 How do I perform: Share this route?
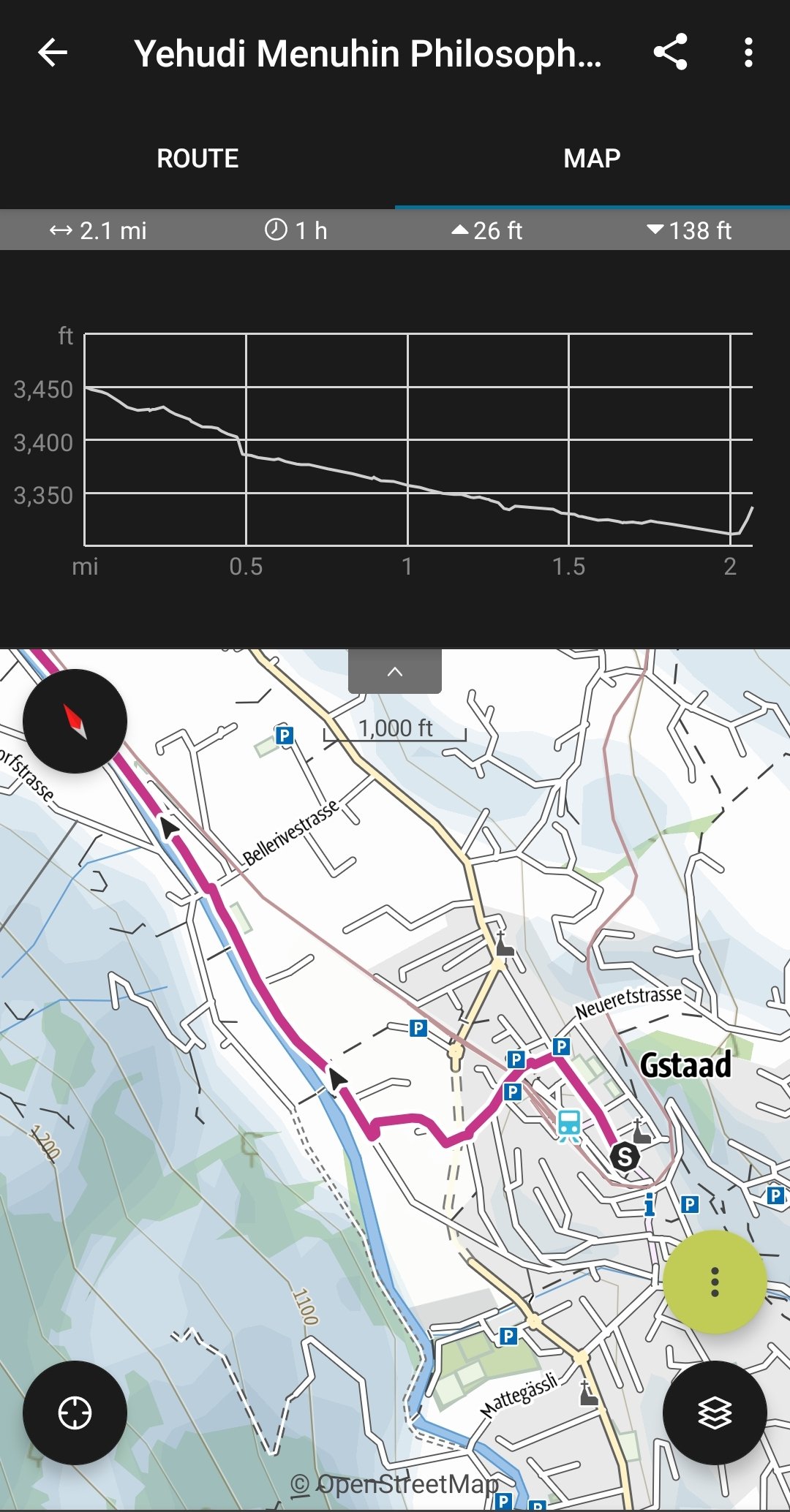click(x=670, y=53)
